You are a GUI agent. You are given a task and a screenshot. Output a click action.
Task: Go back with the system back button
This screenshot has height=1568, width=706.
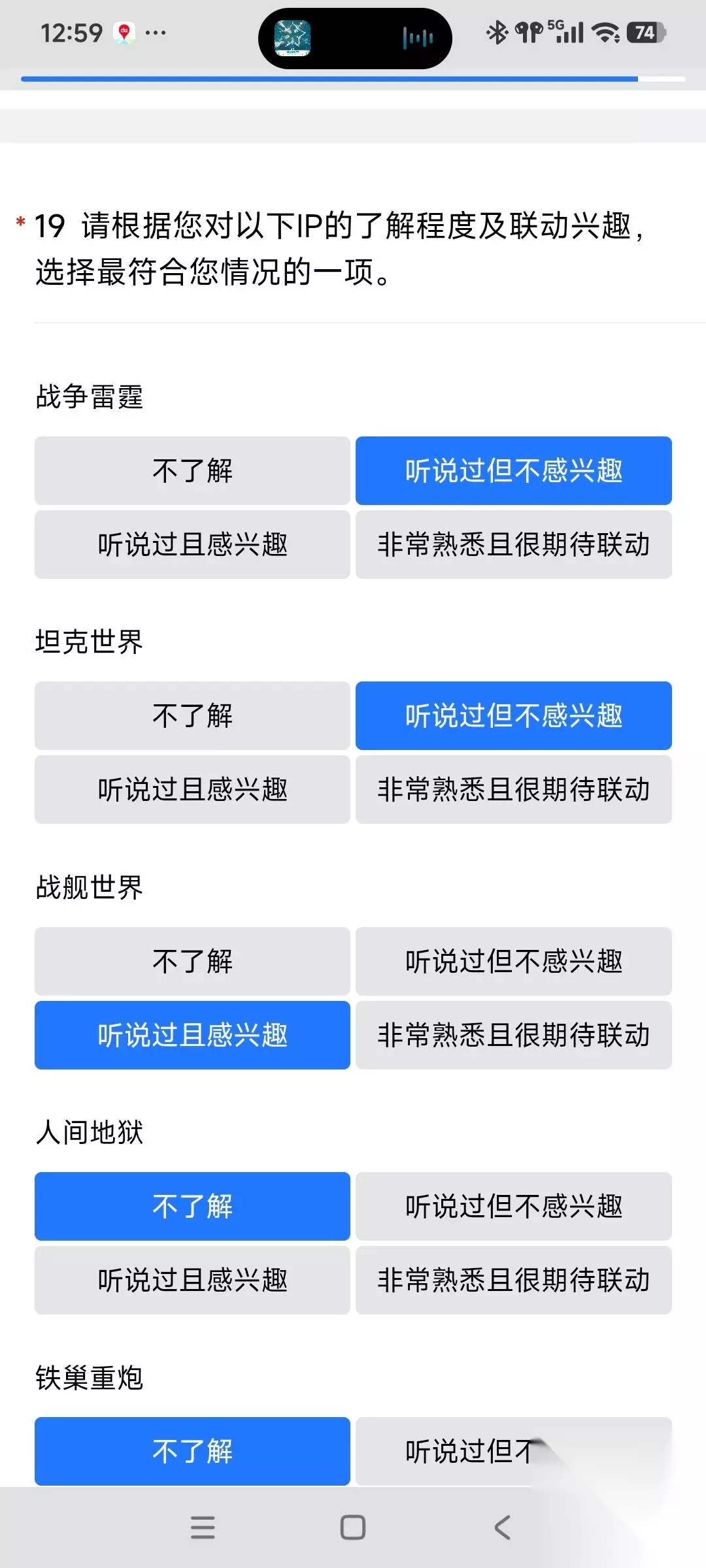tap(502, 1527)
